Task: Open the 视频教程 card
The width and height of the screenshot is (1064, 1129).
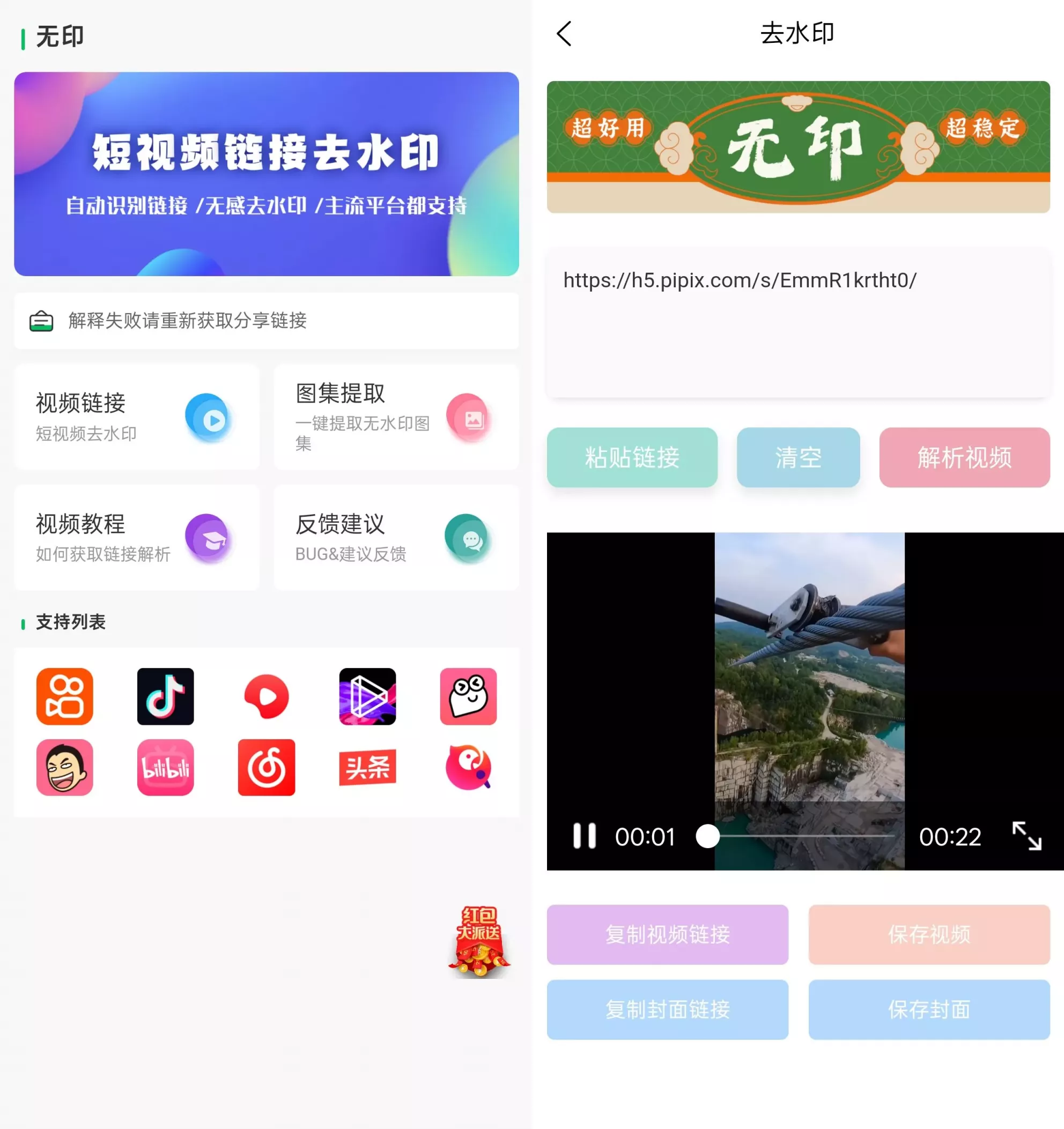Action: coord(136,537)
